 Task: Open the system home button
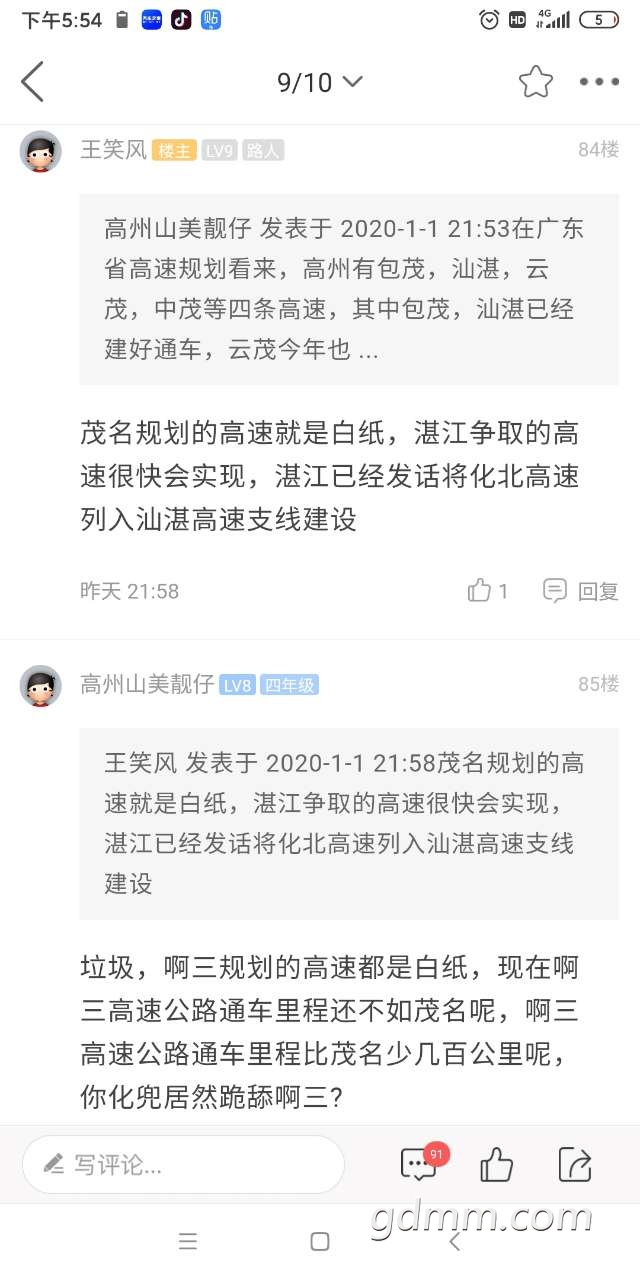pyautogui.click(x=320, y=1242)
